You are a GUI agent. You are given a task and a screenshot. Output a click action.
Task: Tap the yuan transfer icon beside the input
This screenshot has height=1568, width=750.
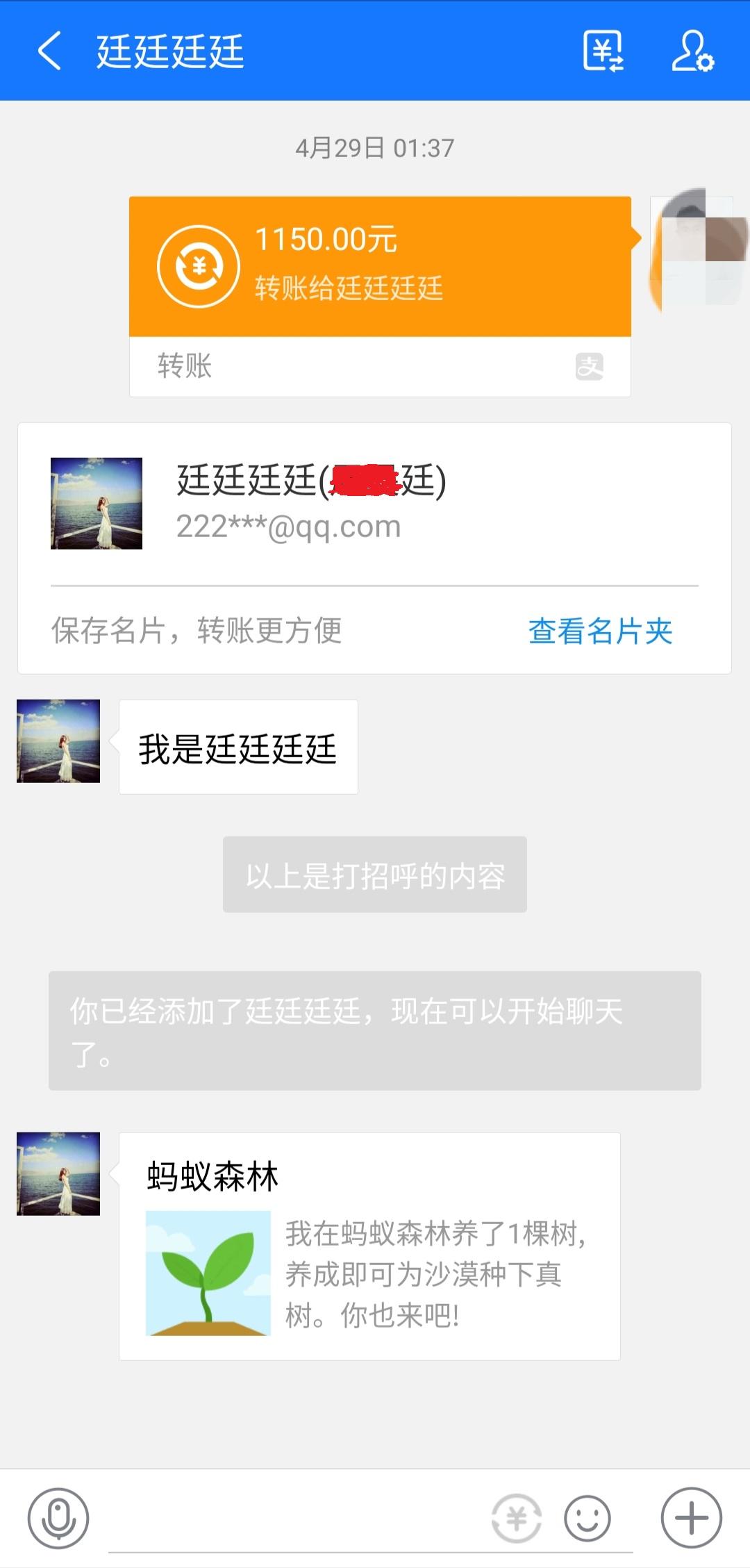point(516,1518)
